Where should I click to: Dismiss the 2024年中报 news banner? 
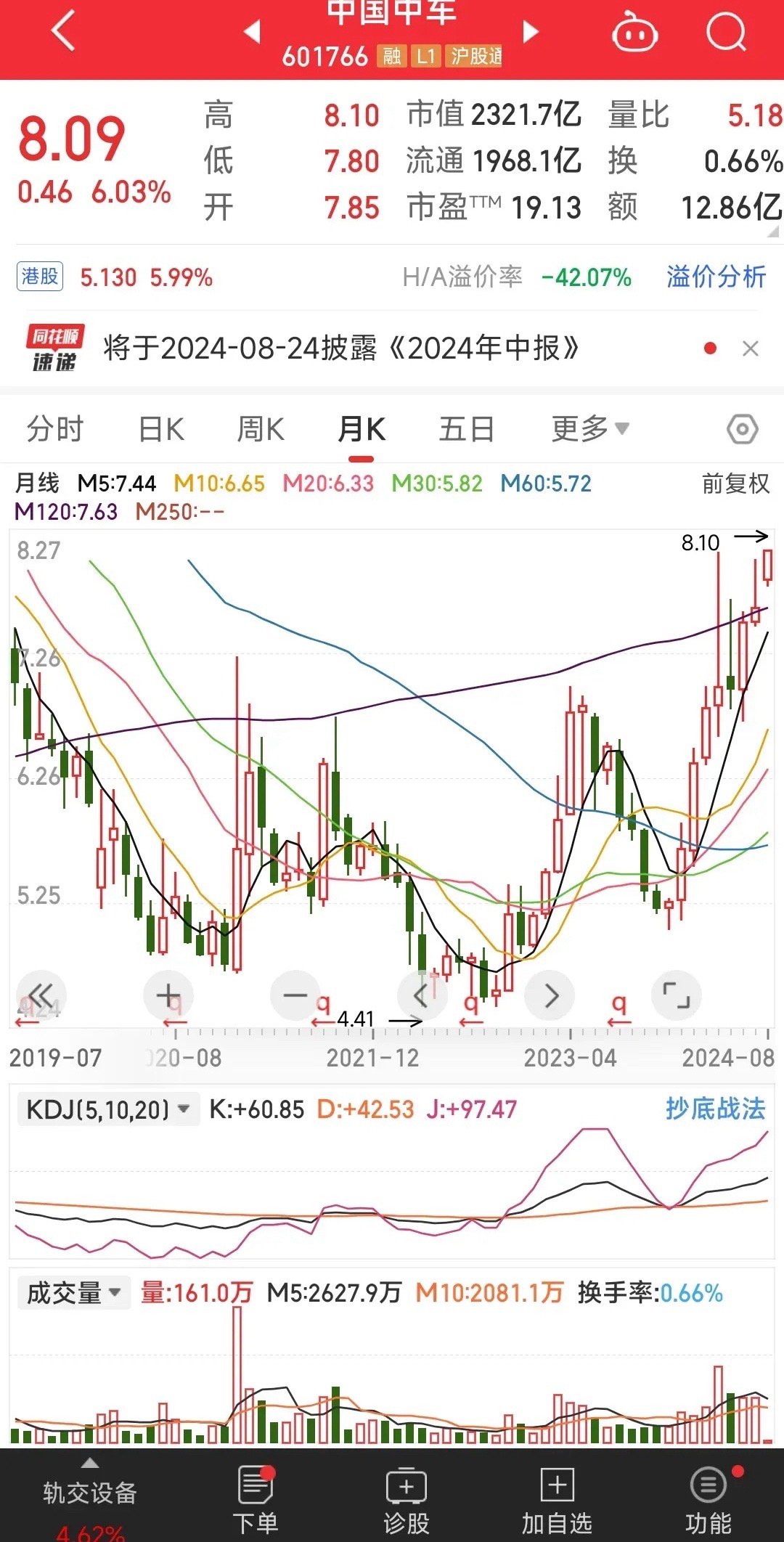tap(751, 348)
